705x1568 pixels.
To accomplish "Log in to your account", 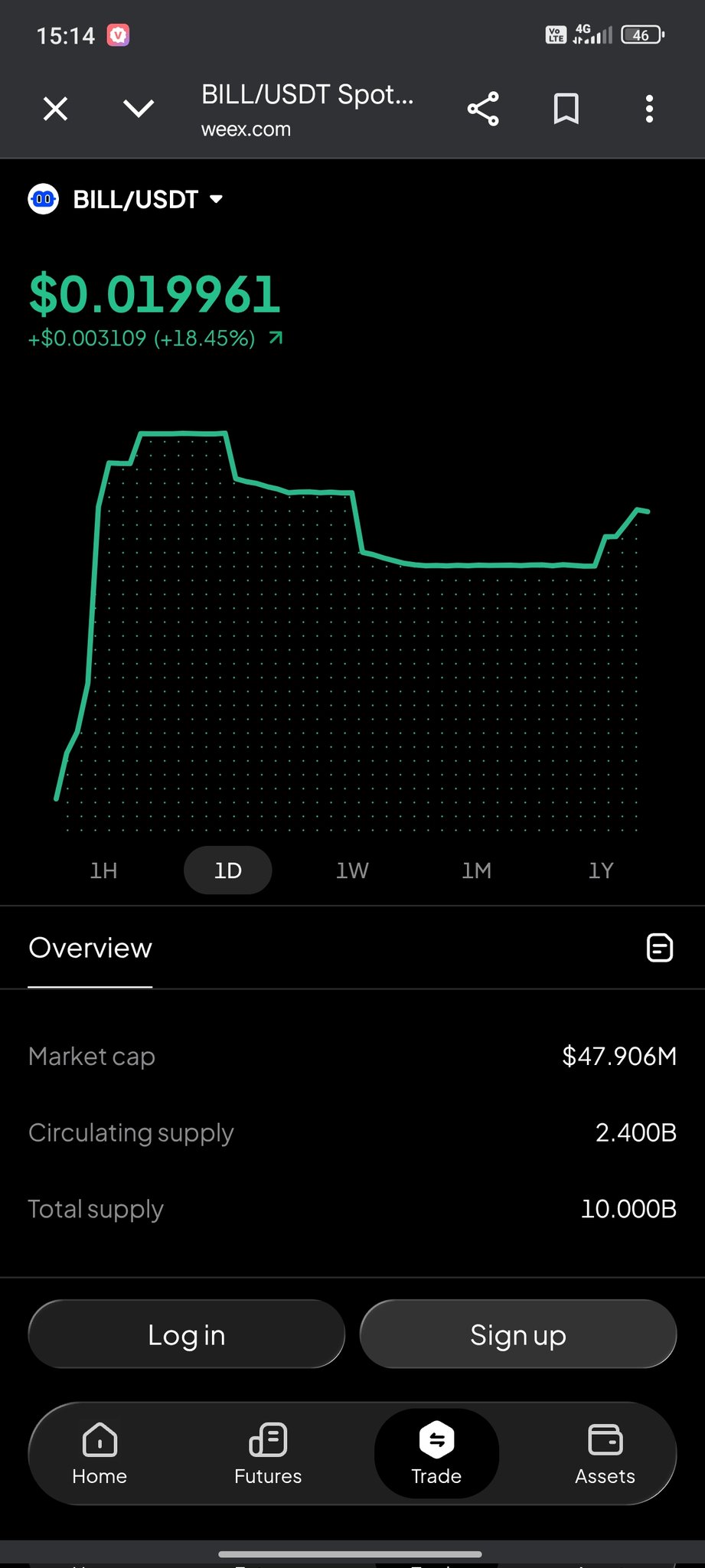I will coord(187,1334).
